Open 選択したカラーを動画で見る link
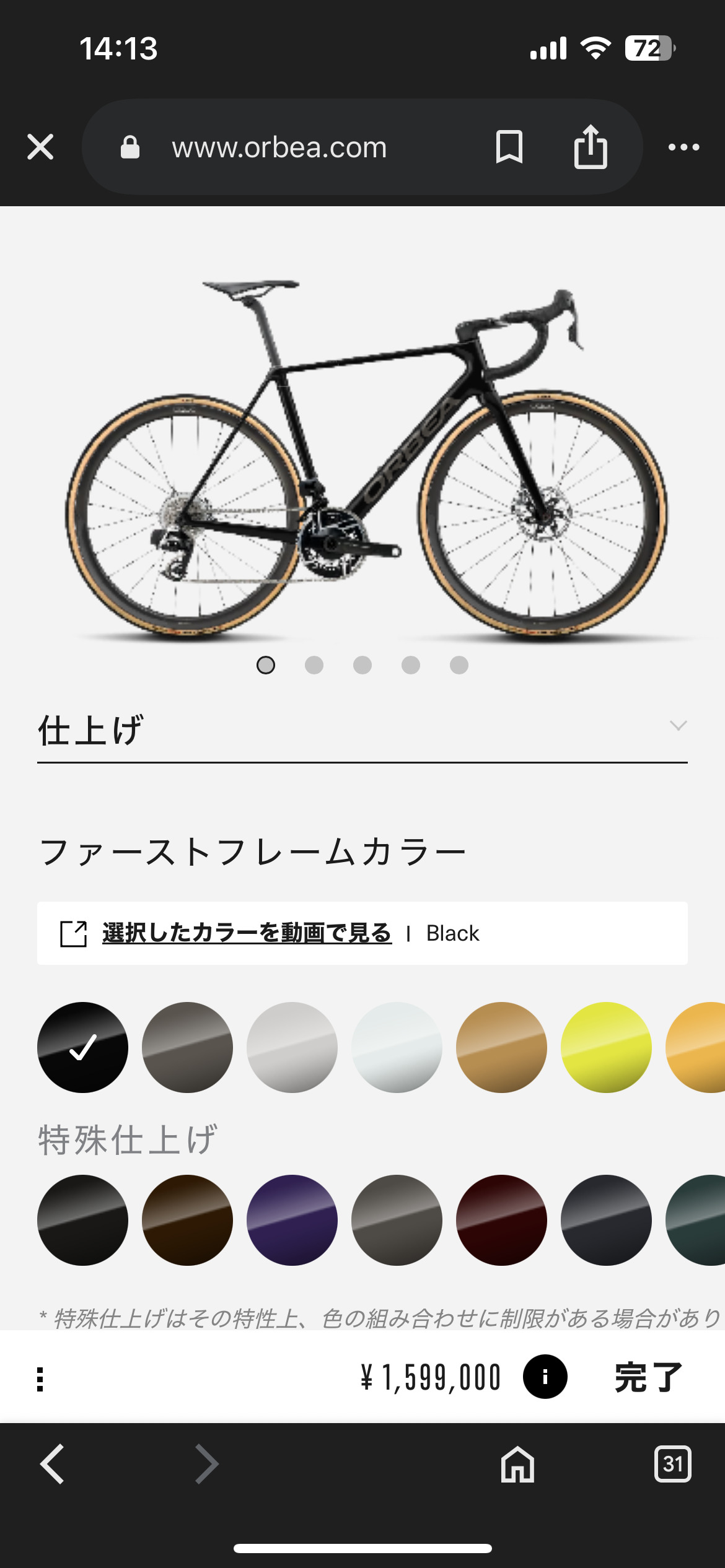The image size is (725, 1568). click(x=247, y=933)
